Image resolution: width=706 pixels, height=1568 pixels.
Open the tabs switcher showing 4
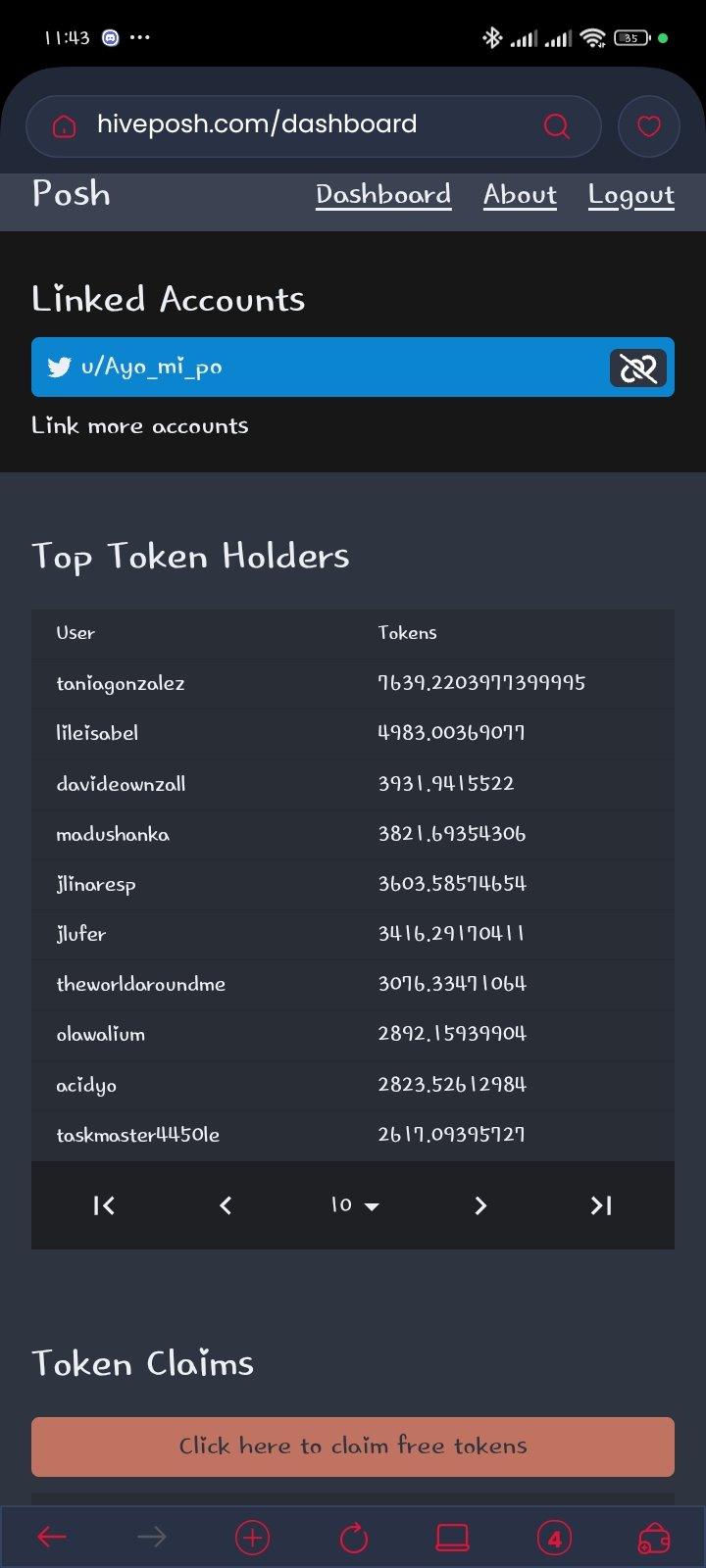click(x=554, y=1538)
